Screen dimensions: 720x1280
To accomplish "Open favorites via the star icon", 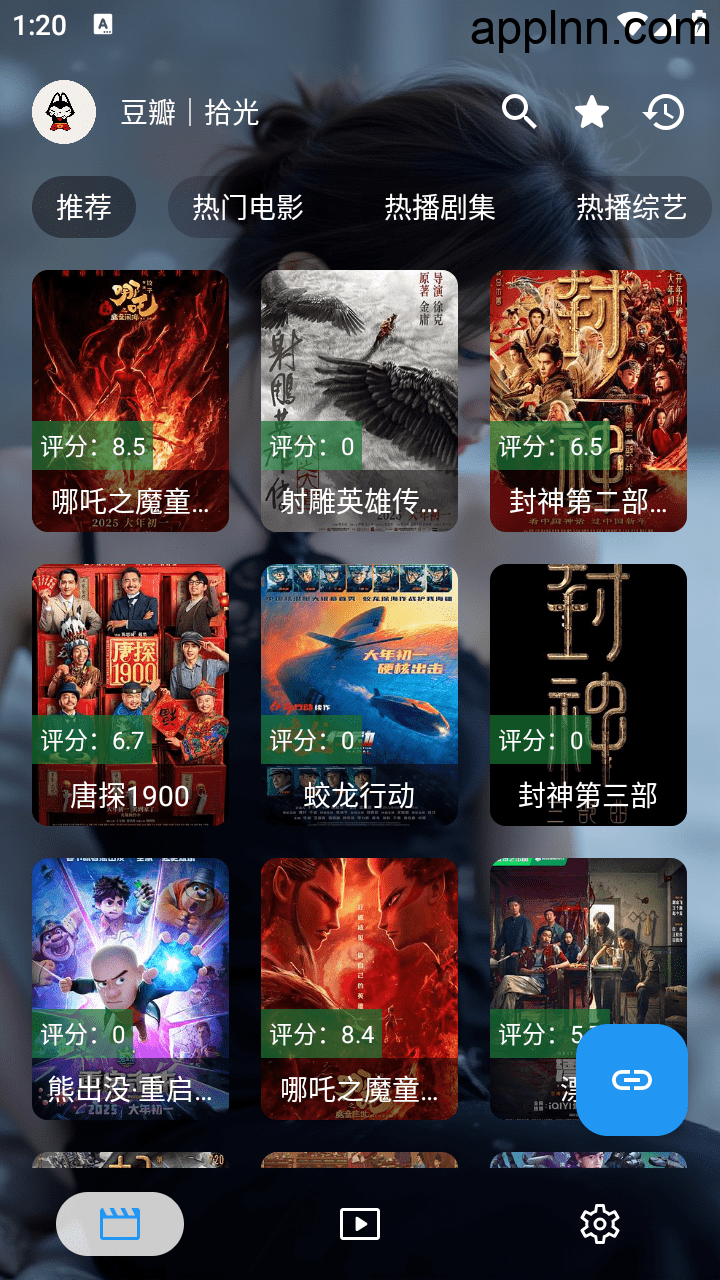I will tap(591, 112).
